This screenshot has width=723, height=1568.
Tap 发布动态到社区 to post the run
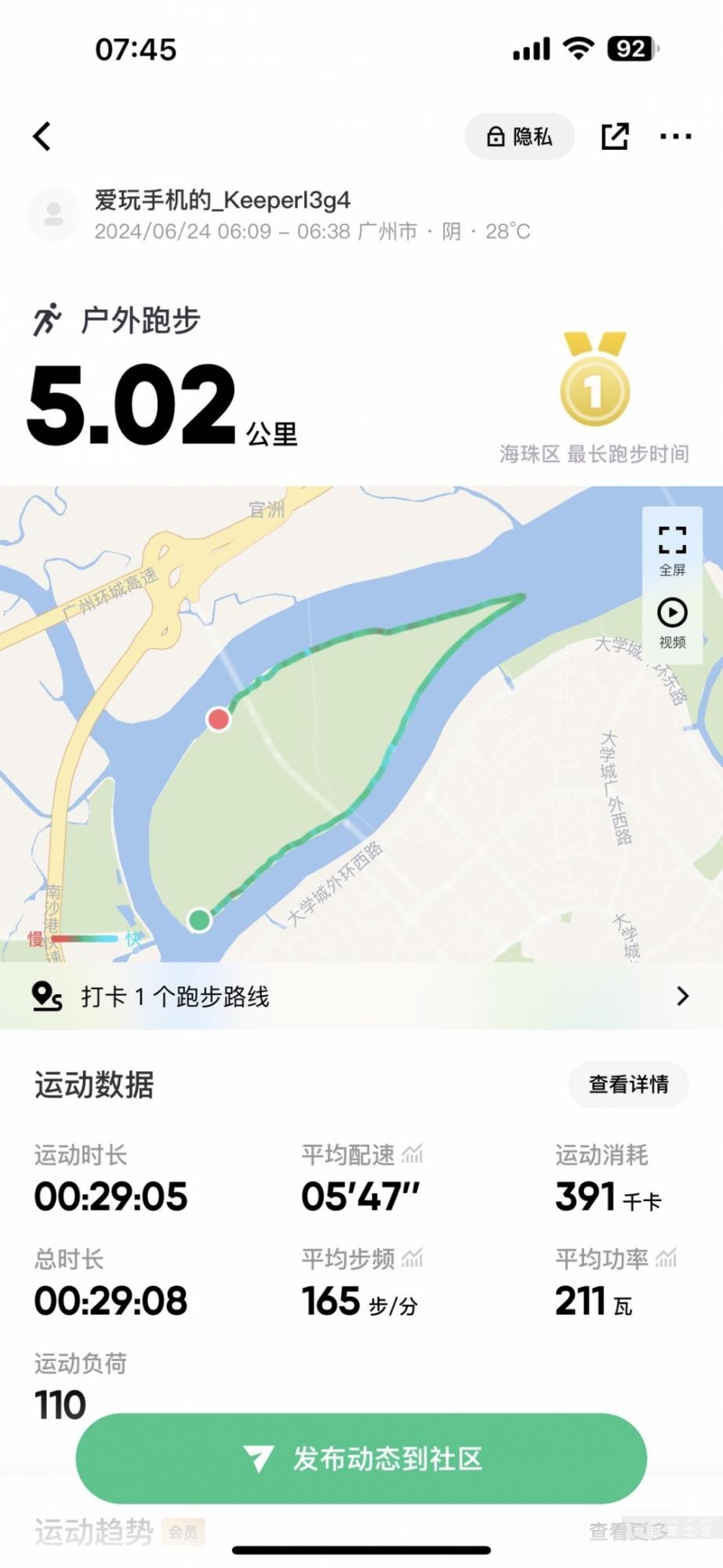pyautogui.click(x=361, y=1458)
